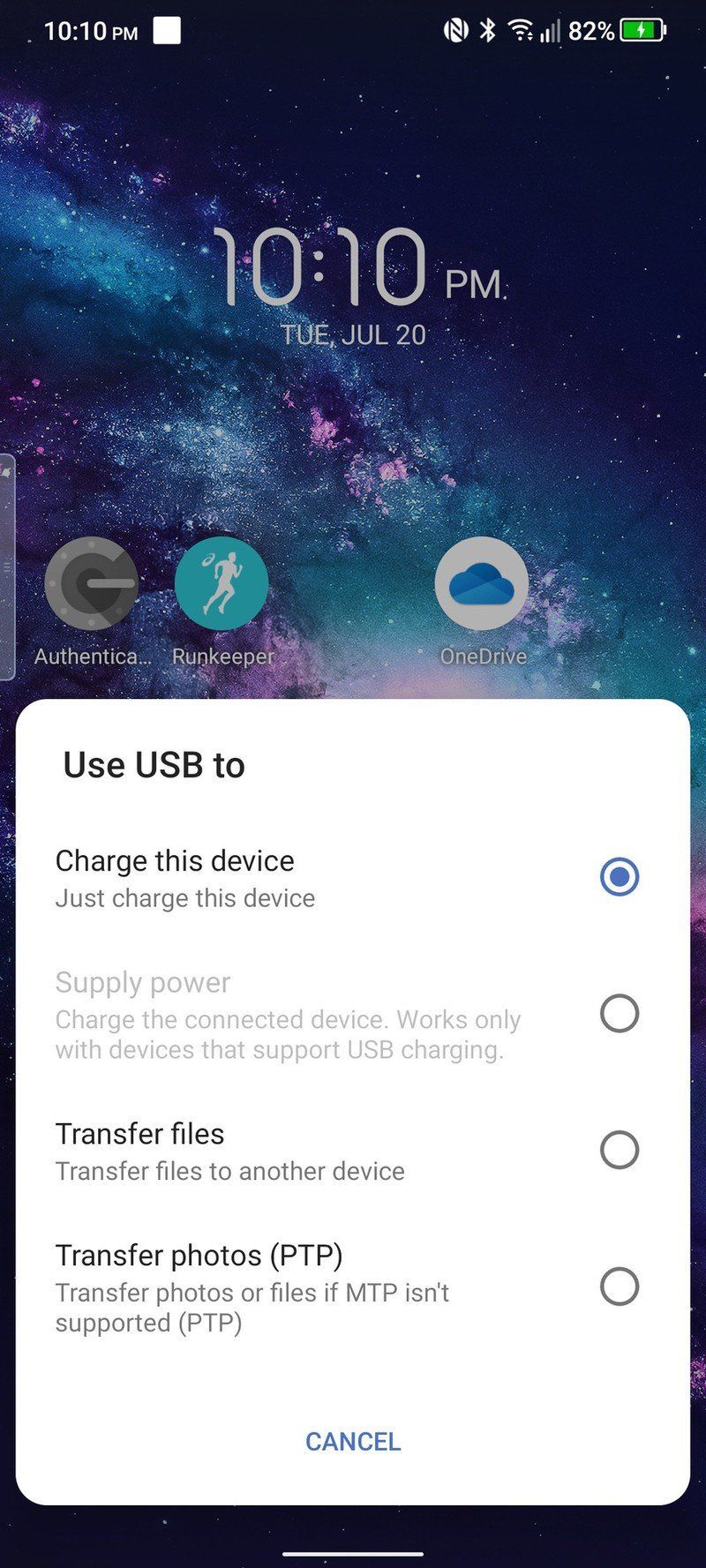This screenshot has width=706, height=1568.
Task: Open the Authenticator app
Action: pyautogui.click(x=91, y=582)
